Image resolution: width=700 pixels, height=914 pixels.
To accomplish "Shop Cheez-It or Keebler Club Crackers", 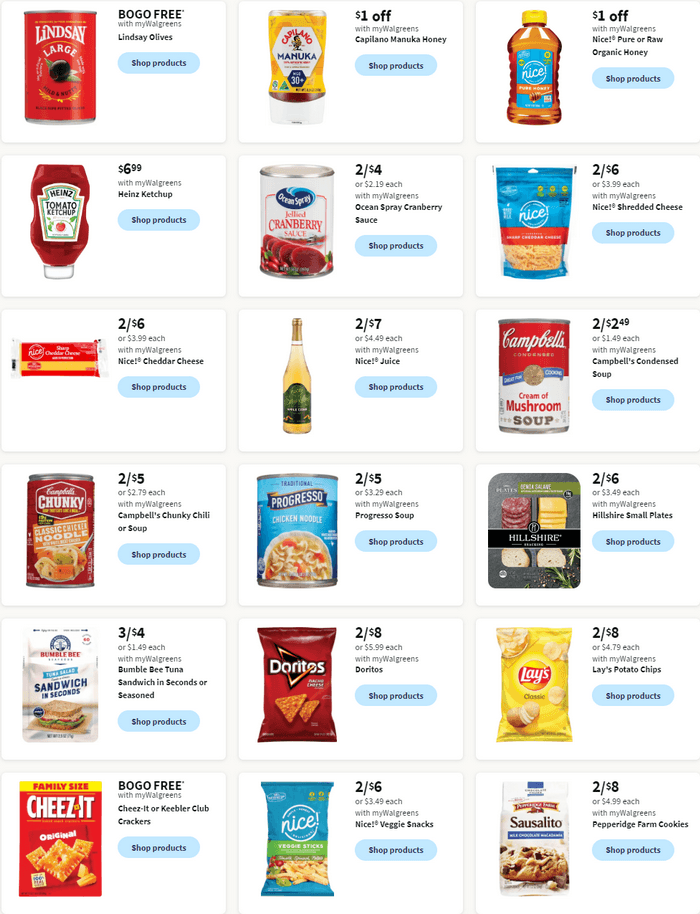I will click(158, 848).
